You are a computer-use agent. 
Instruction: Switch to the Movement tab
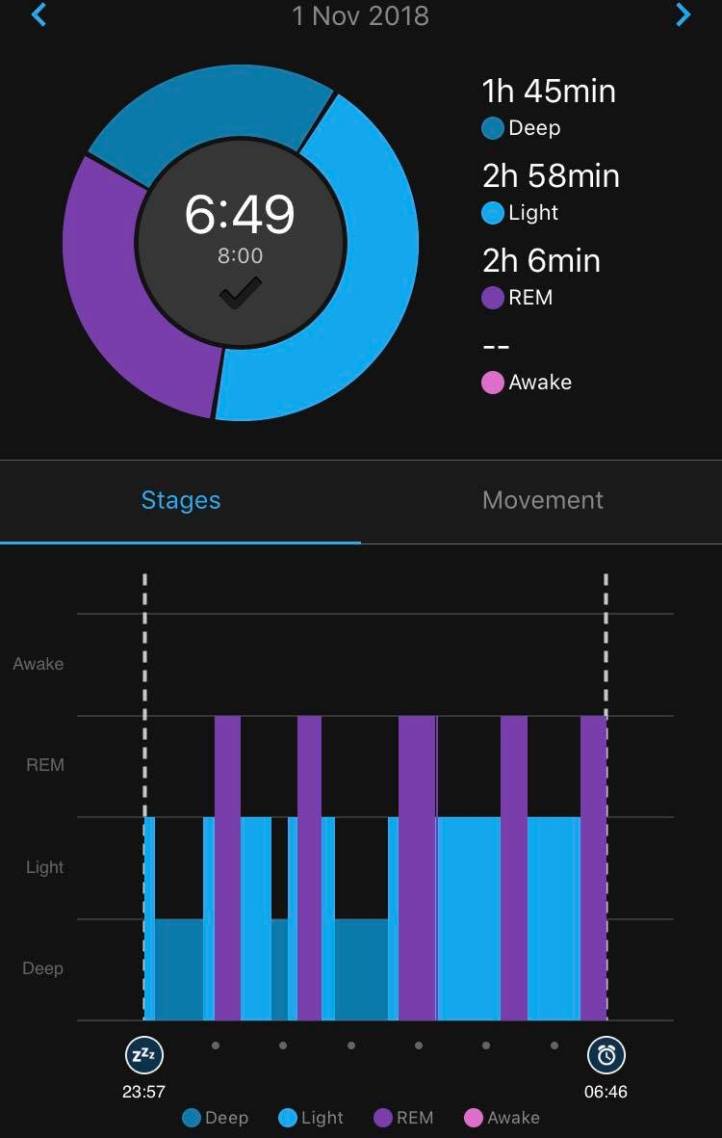542,500
